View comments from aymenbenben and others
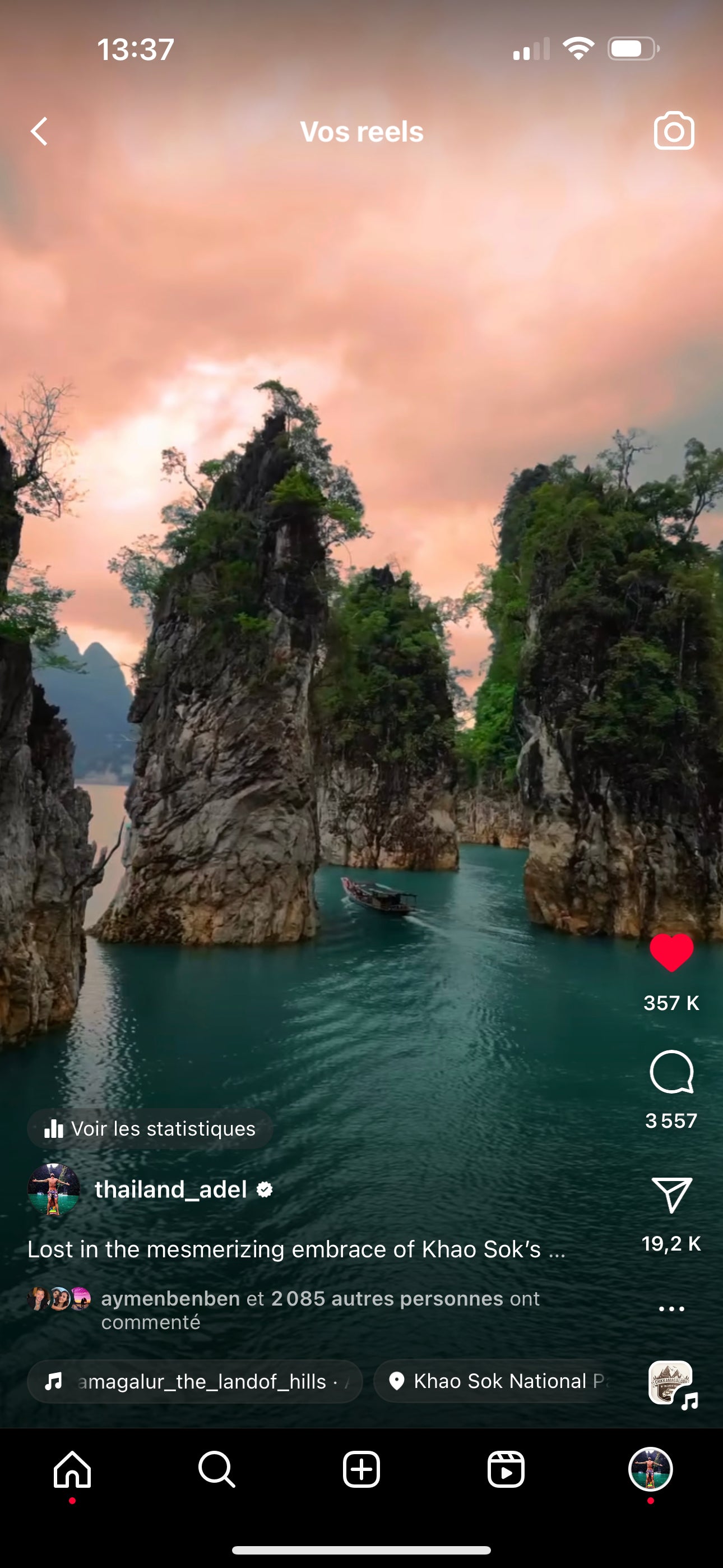 [319, 1310]
